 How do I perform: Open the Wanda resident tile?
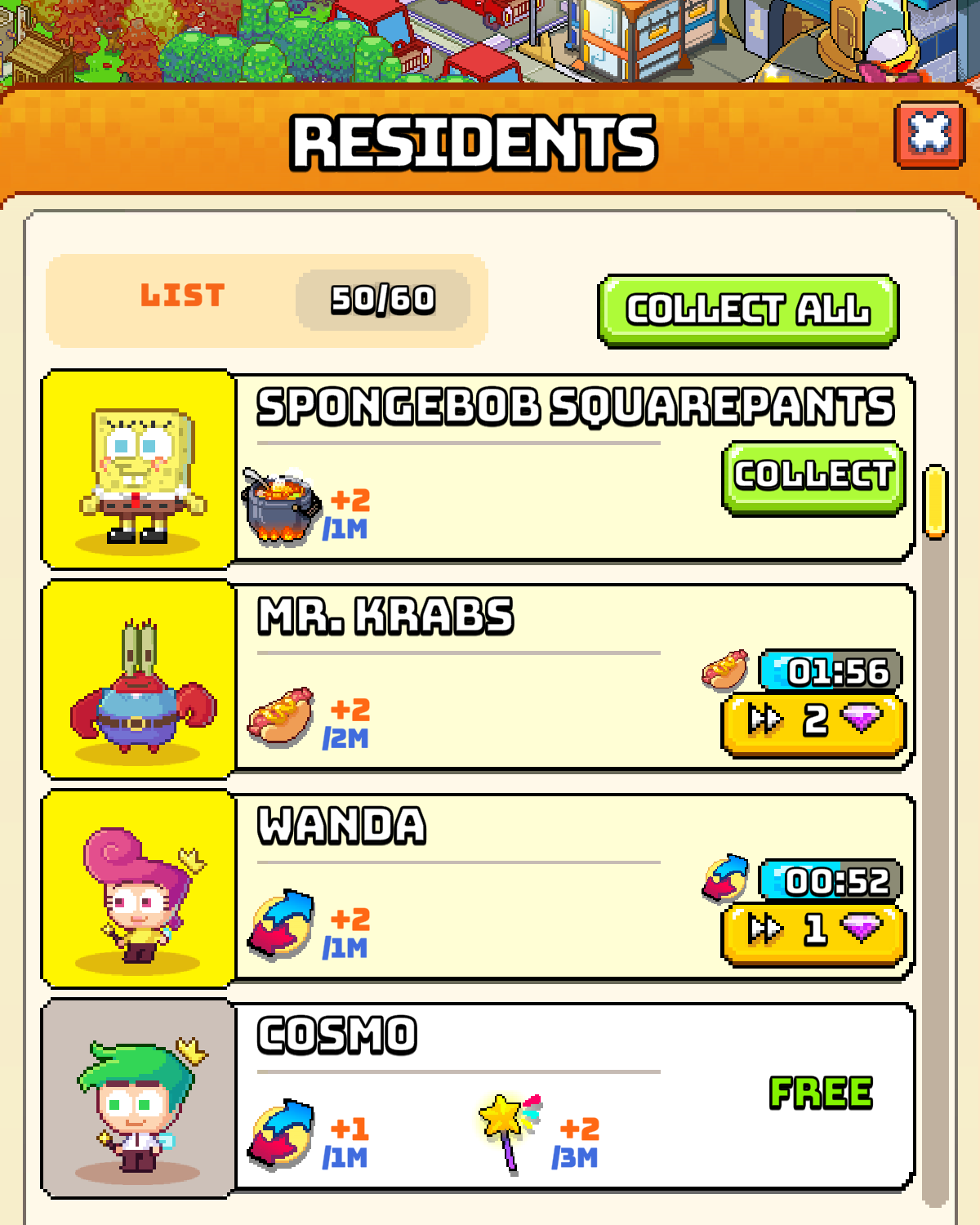(138, 889)
